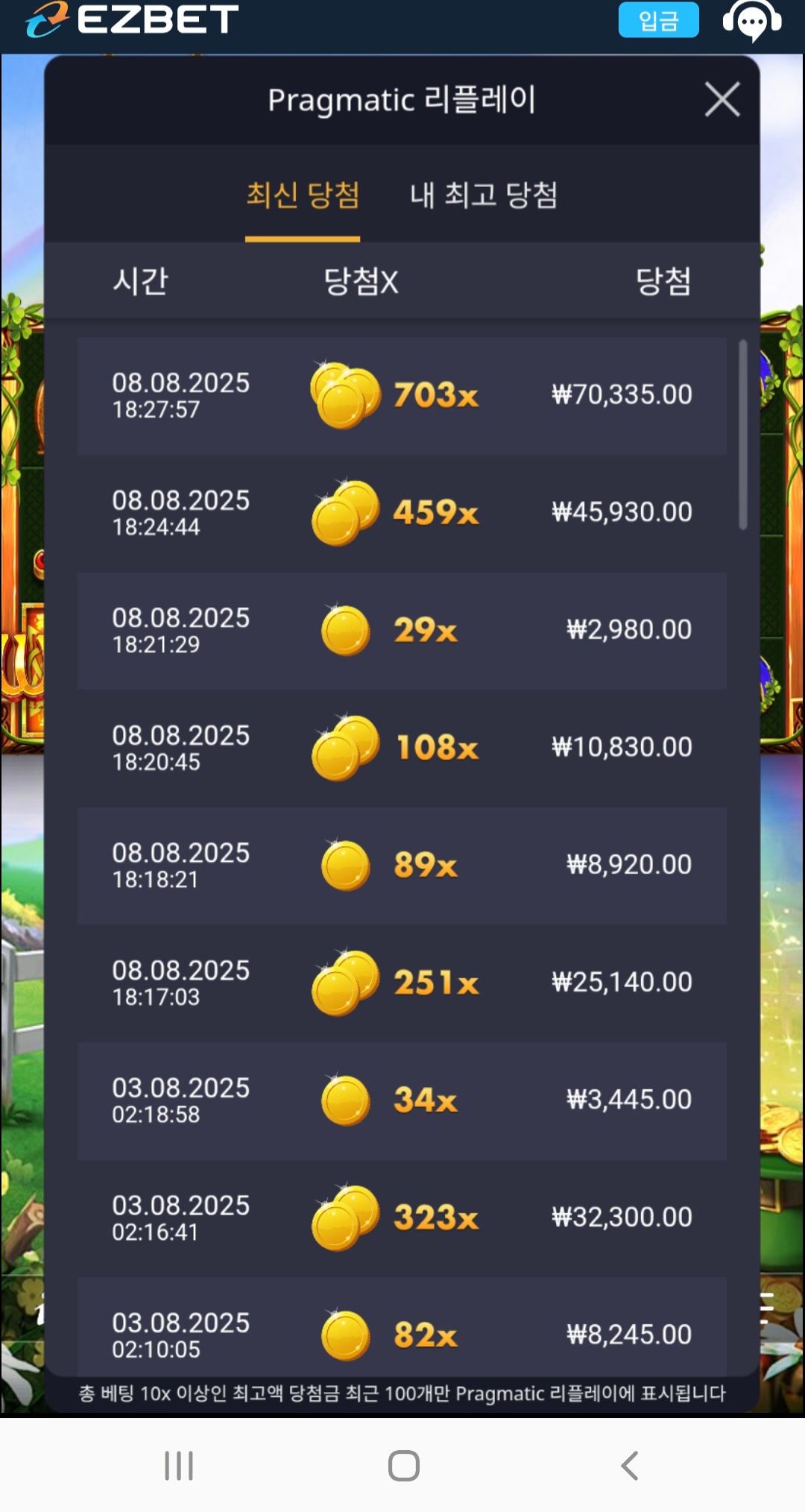Open the 703x win replay at 18:27:57
This screenshot has width=805, height=1512.
pos(402,396)
